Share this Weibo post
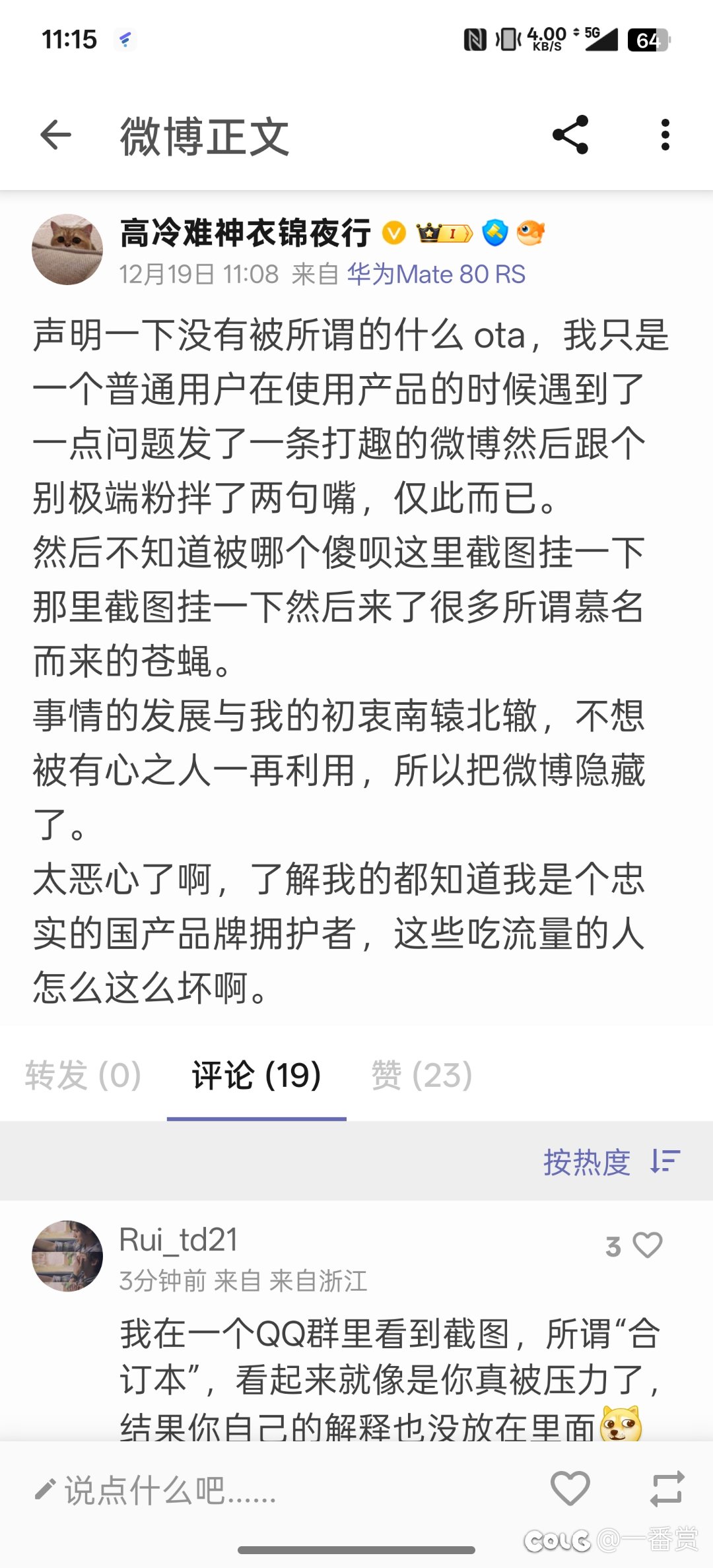Image resolution: width=713 pixels, height=1568 pixels. click(570, 135)
